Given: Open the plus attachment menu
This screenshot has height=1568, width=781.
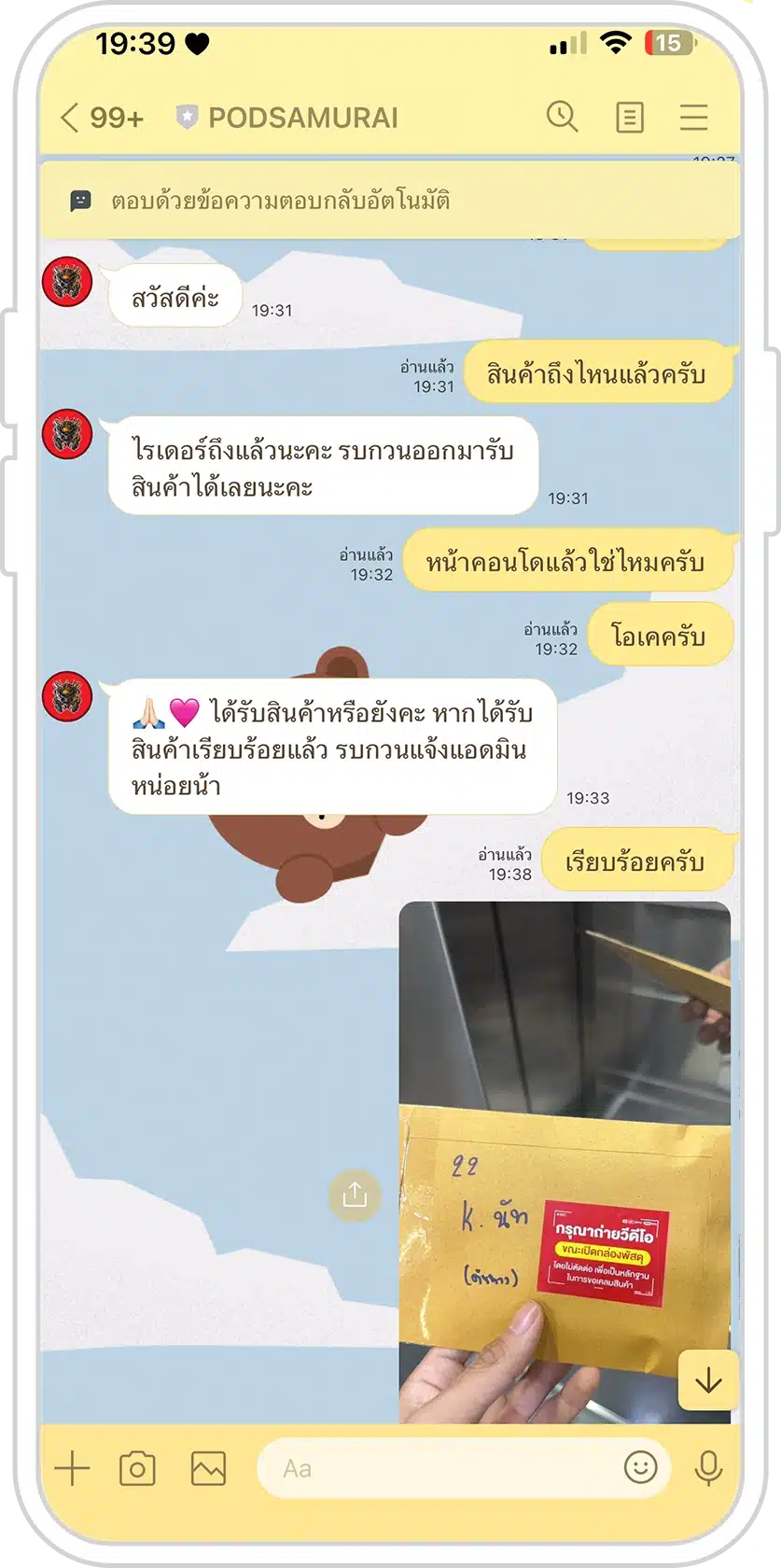Looking at the screenshot, I should pyautogui.click(x=72, y=1468).
